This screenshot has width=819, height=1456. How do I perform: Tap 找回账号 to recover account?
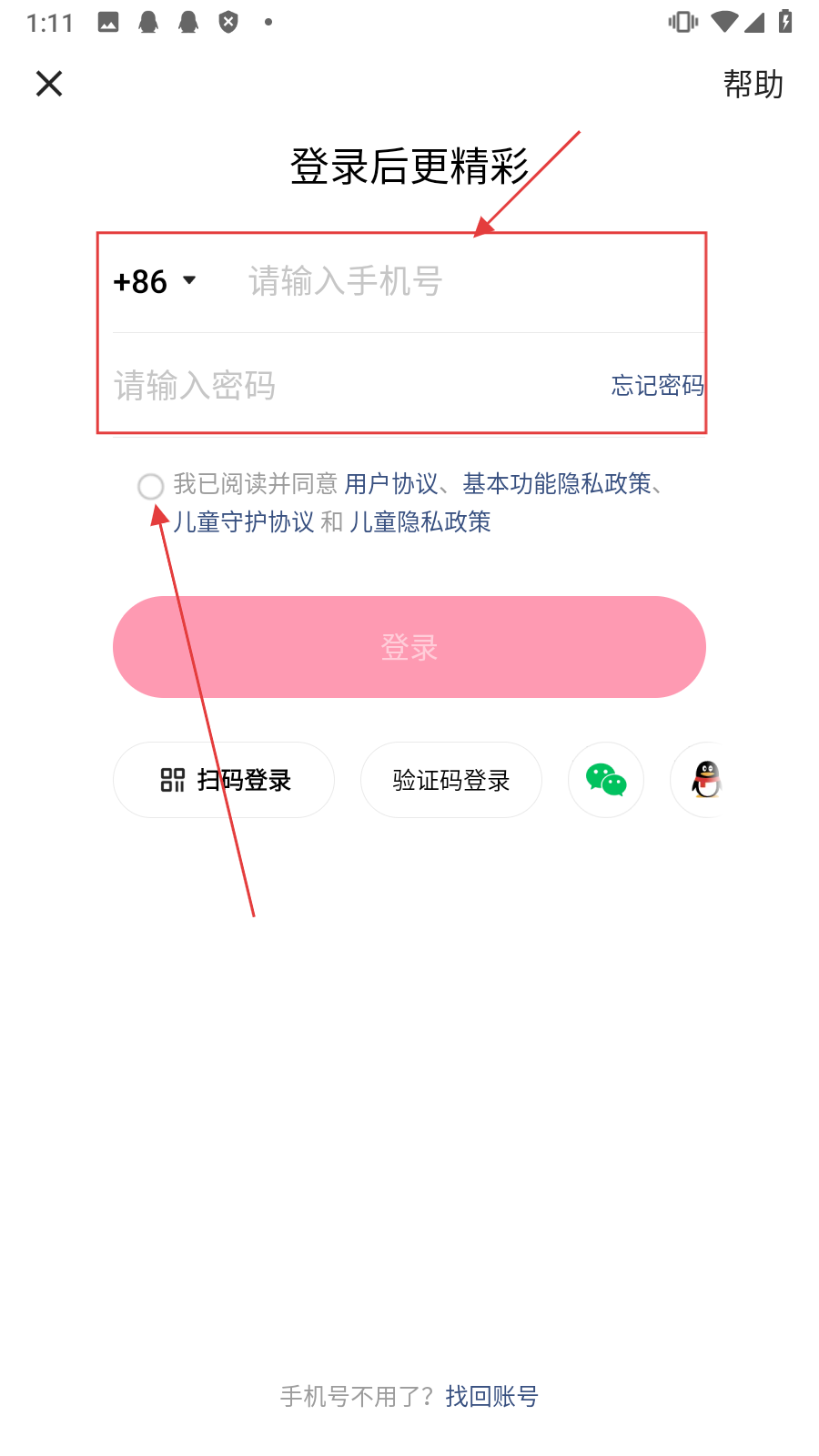click(x=492, y=1396)
